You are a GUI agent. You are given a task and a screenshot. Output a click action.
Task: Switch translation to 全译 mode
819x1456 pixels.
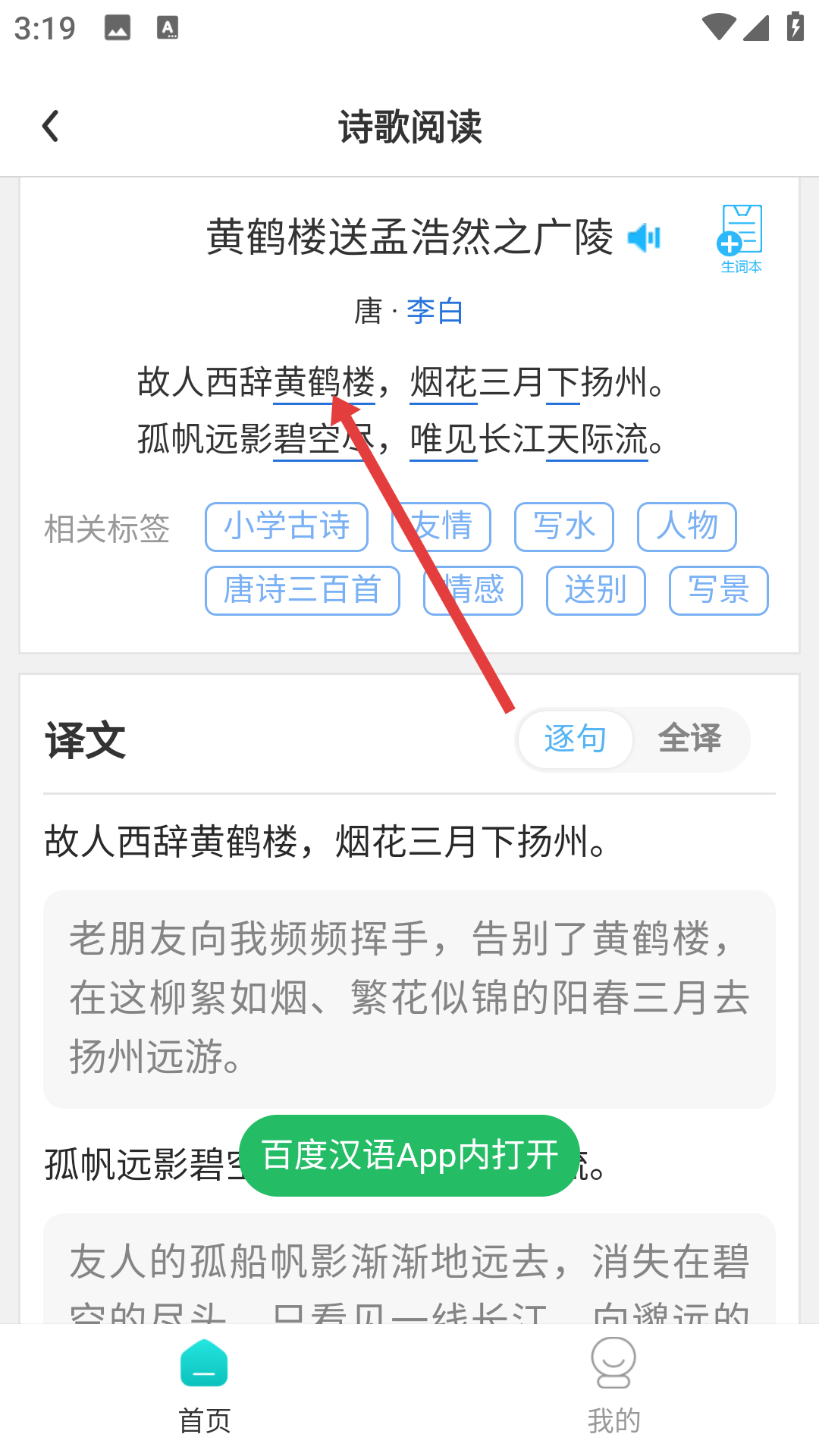pos(689,739)
